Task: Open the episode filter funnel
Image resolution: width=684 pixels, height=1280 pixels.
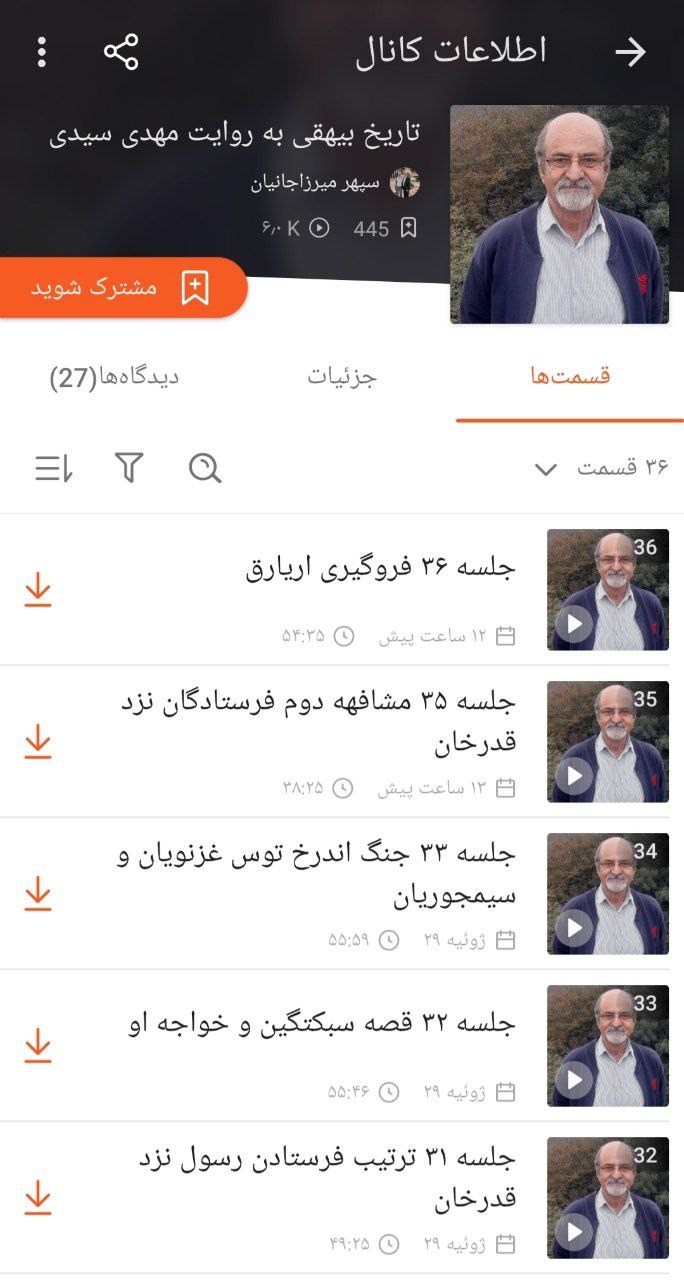Action: point(129,467)
